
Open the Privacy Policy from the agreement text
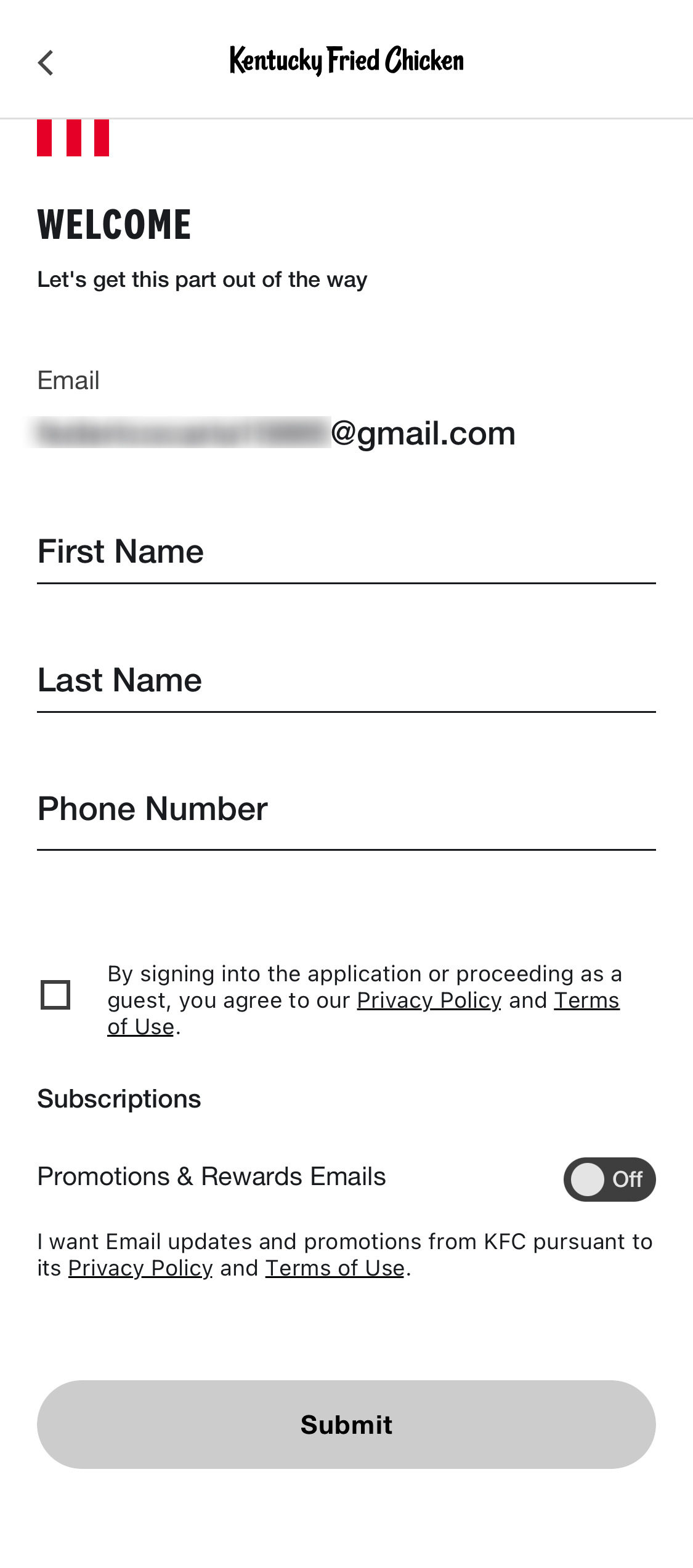428,1000
